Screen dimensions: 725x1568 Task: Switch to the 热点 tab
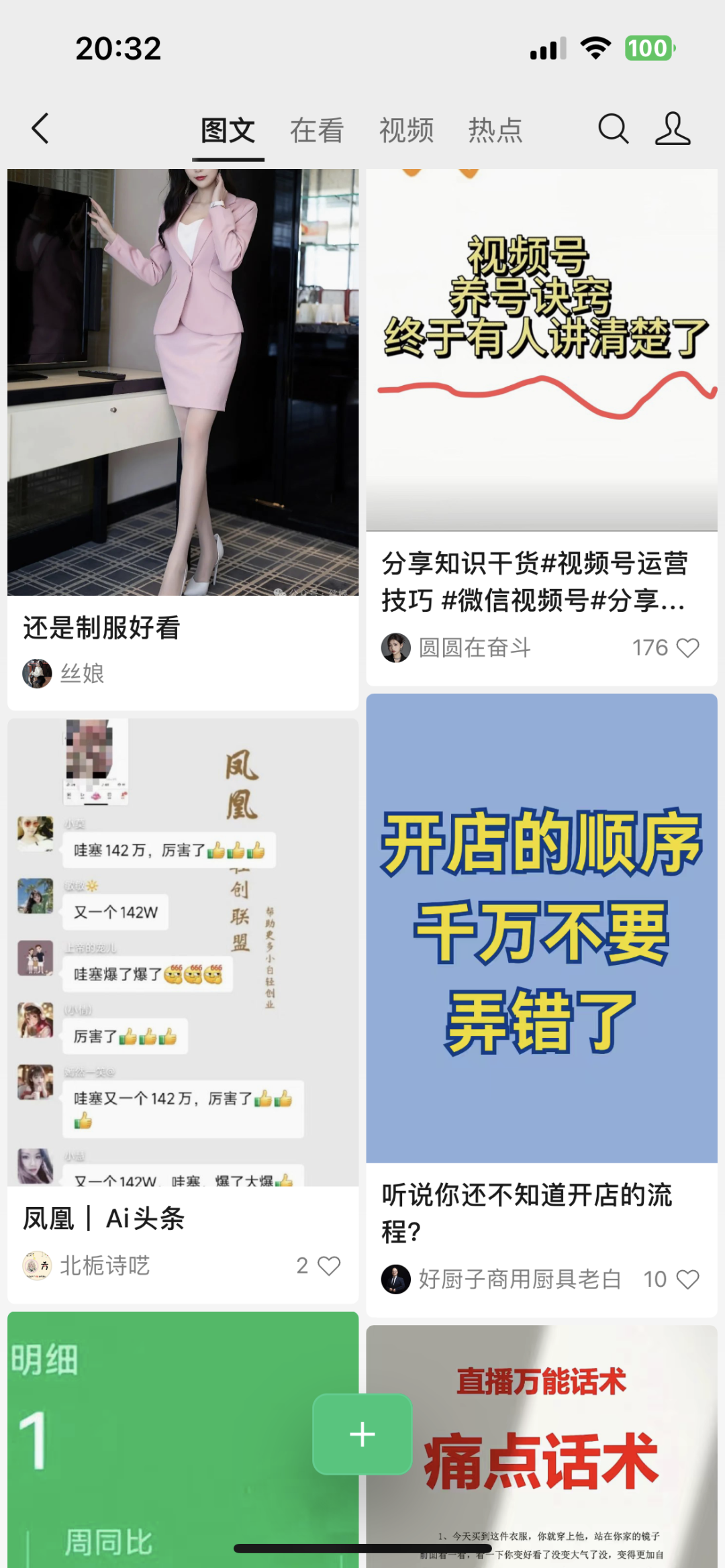(495, 130)
